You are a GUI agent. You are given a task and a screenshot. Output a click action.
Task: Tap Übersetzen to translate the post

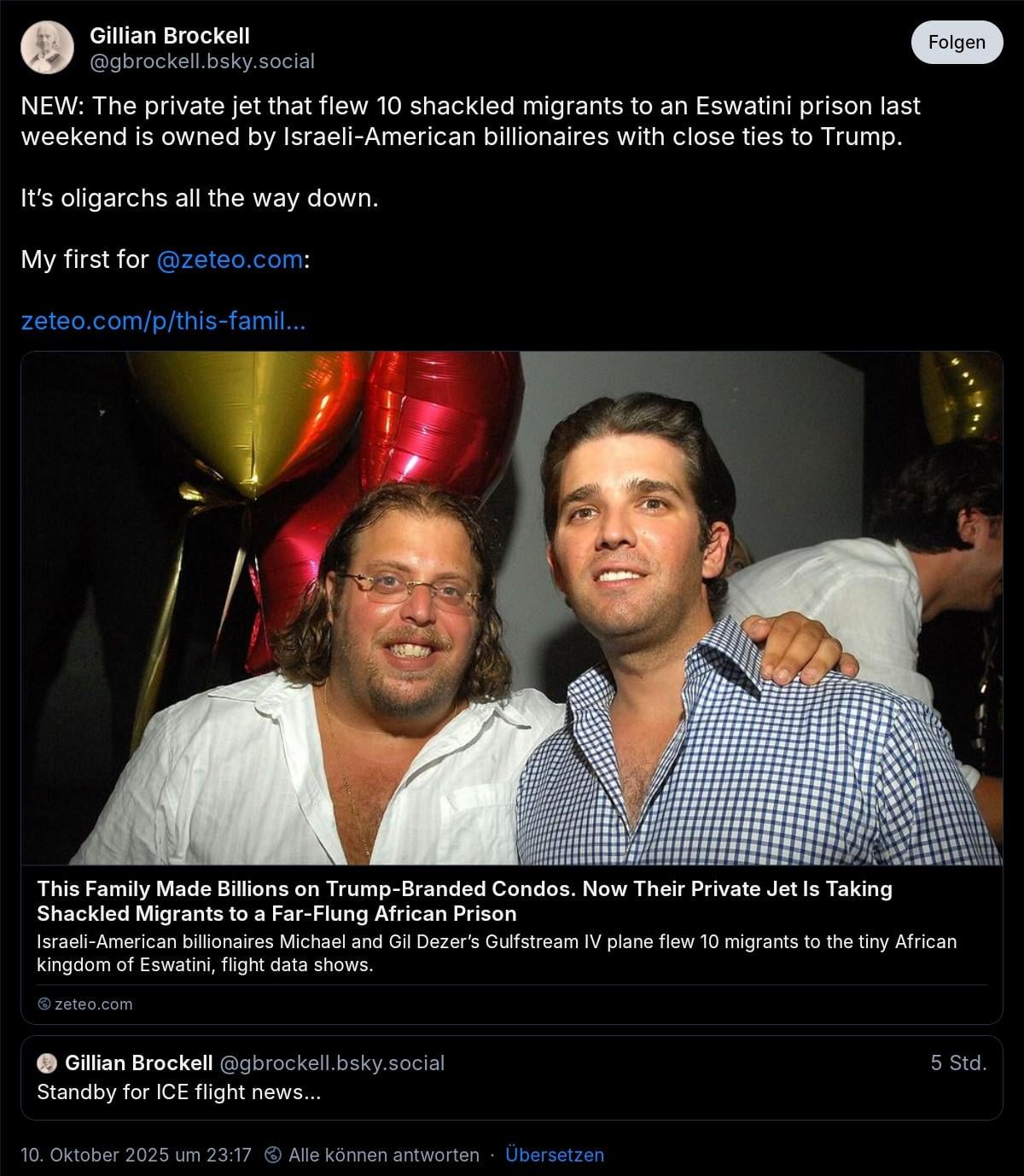click(554, 1155)
